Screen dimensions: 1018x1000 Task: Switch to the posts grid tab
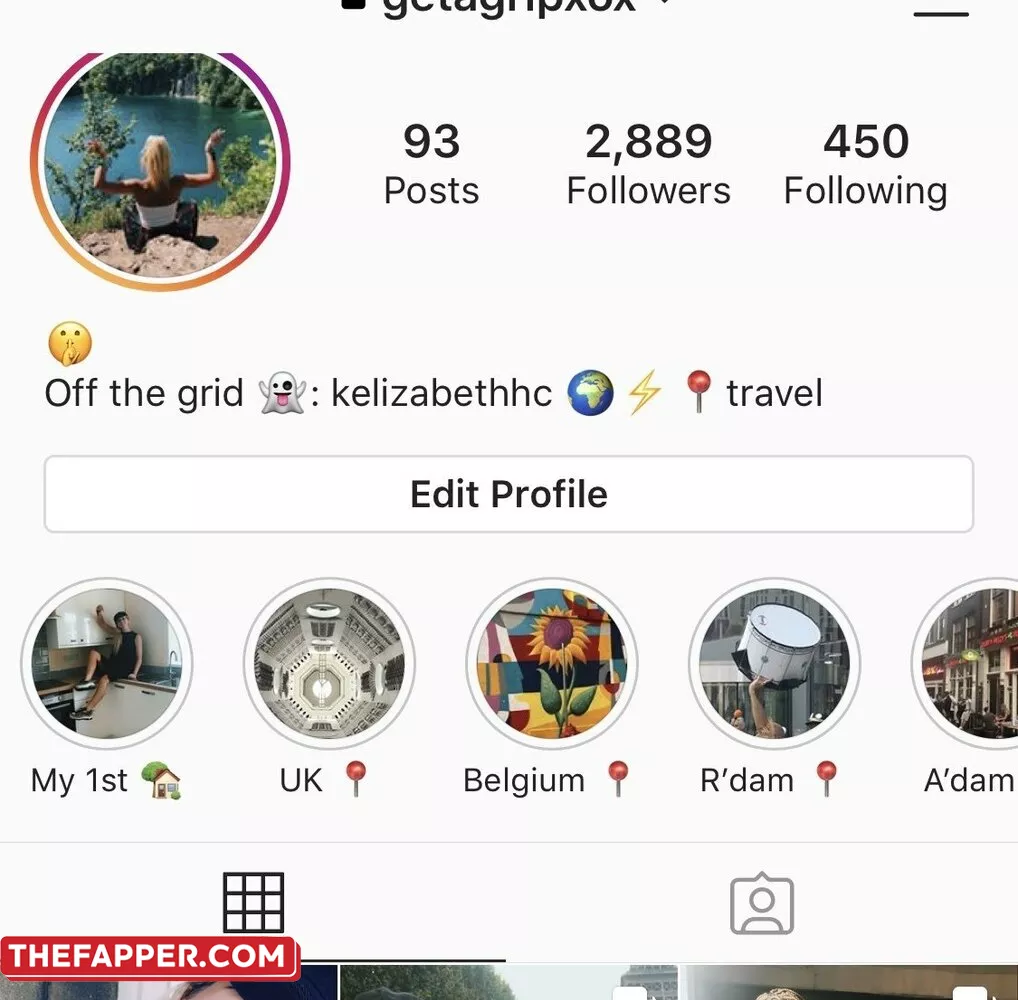[x=253, y=902]
